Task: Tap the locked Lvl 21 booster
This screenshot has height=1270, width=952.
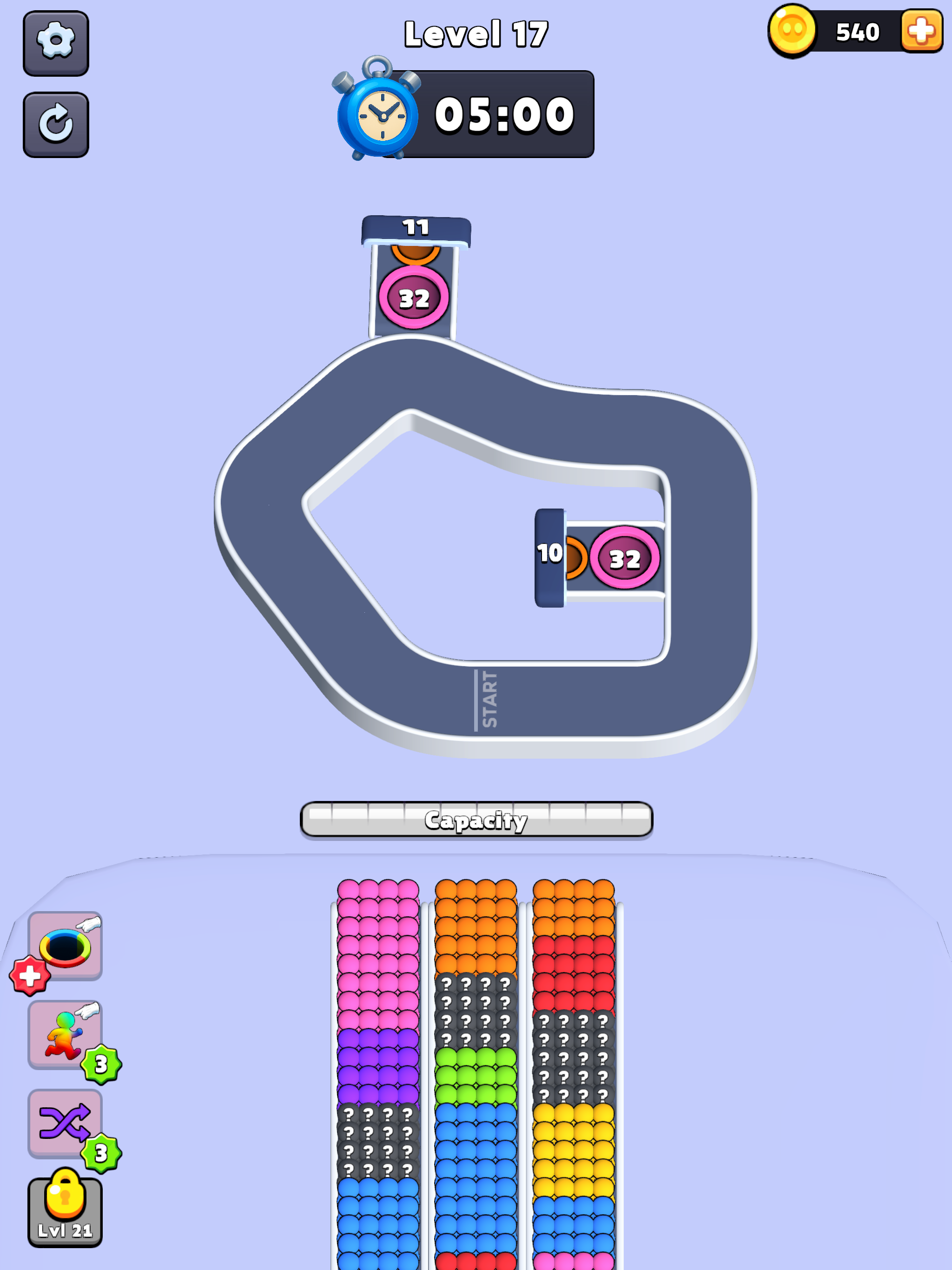Action: [65, 1211]
